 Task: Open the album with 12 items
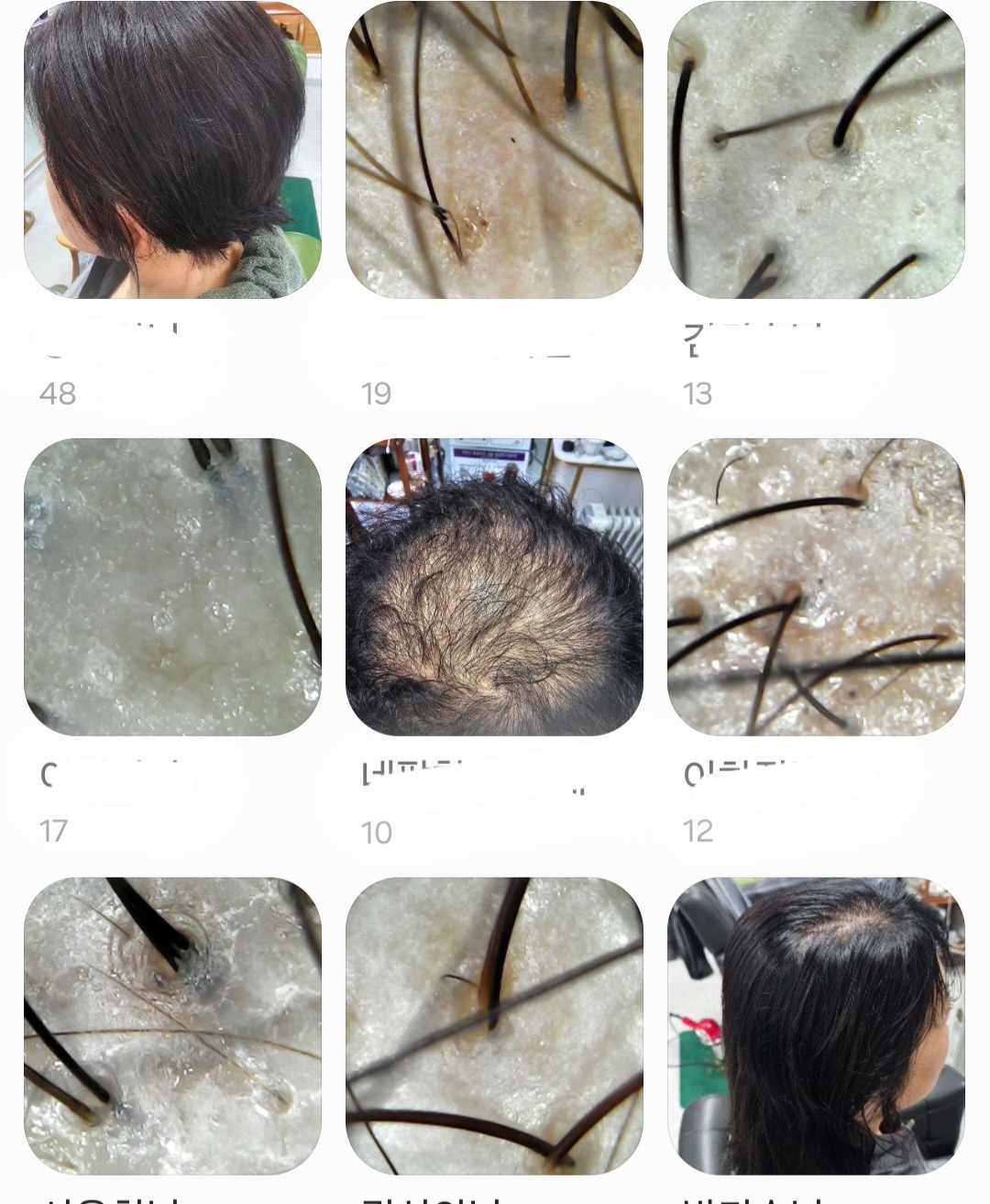816,587
